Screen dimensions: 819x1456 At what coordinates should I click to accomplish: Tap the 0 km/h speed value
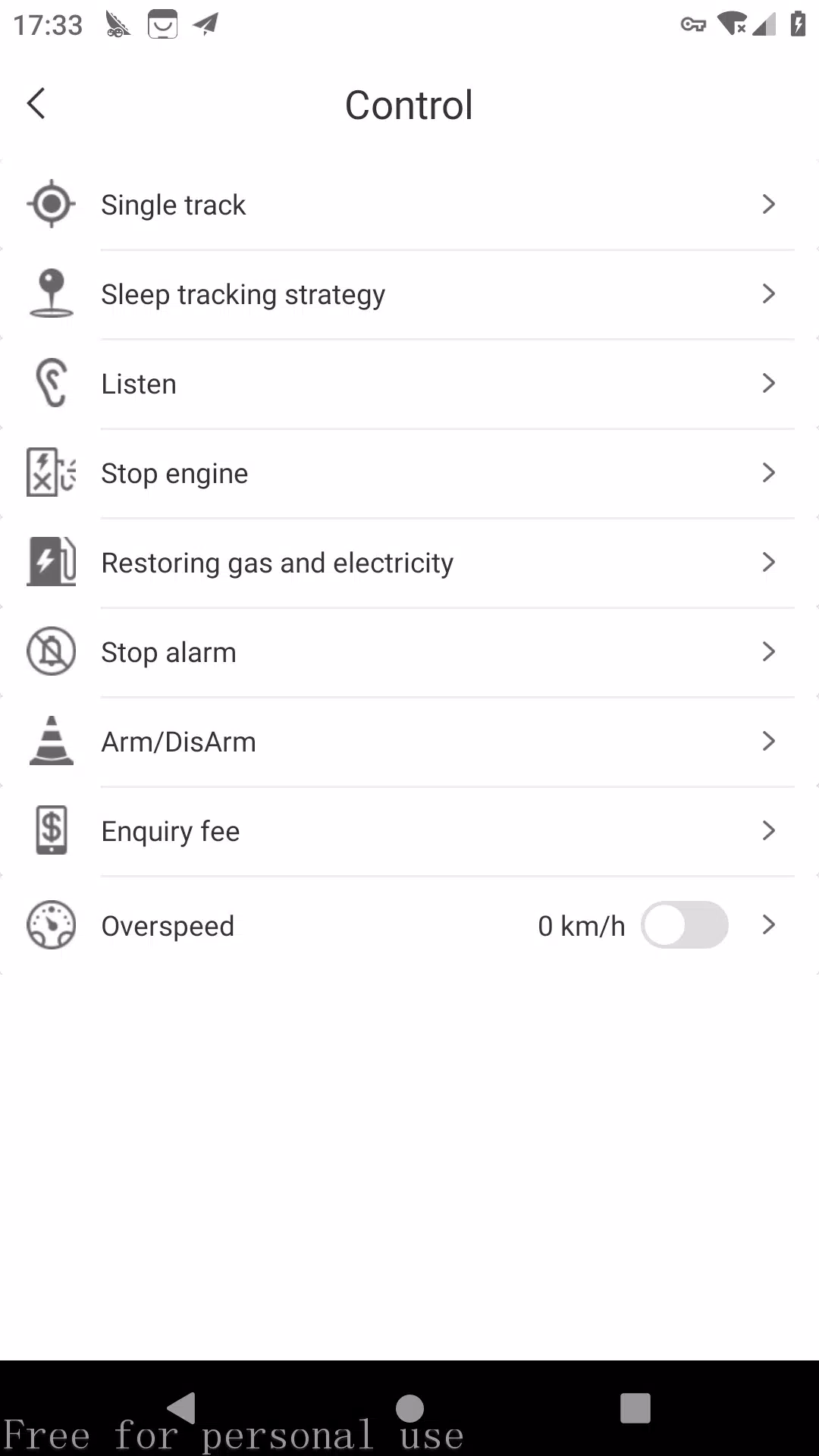click(581, 924)
